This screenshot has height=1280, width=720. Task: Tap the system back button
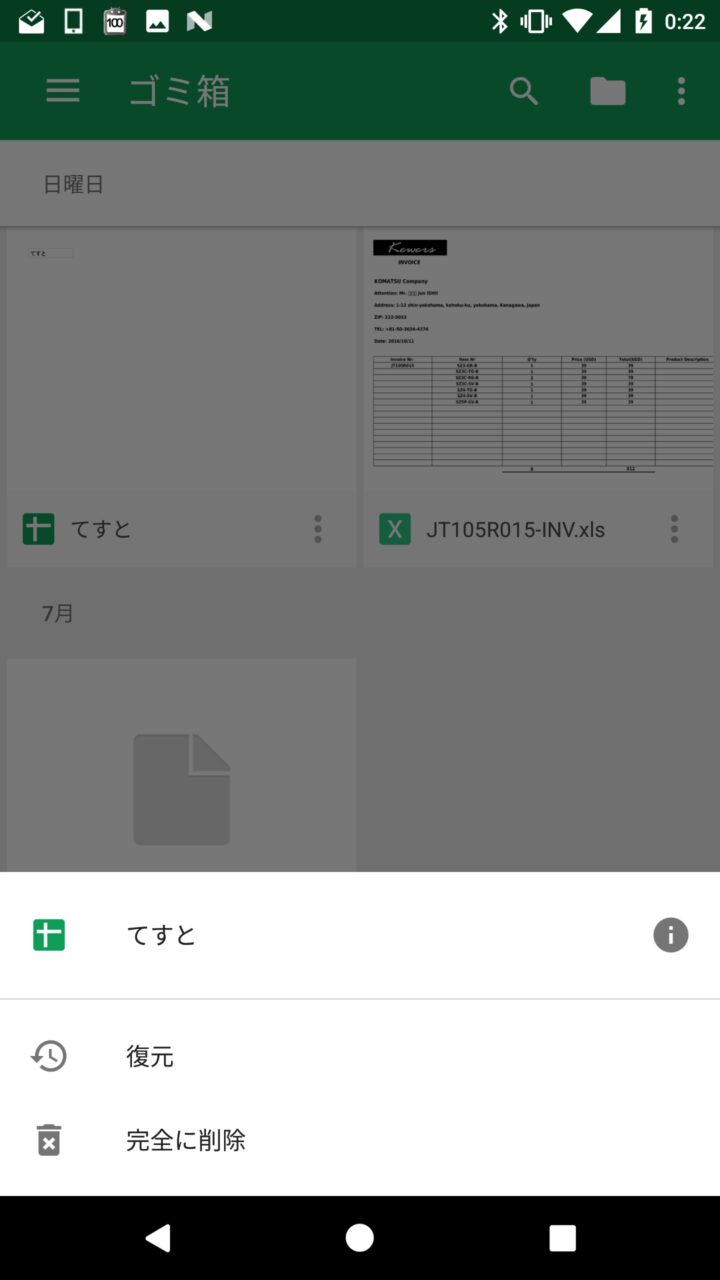coord(158,1238)
